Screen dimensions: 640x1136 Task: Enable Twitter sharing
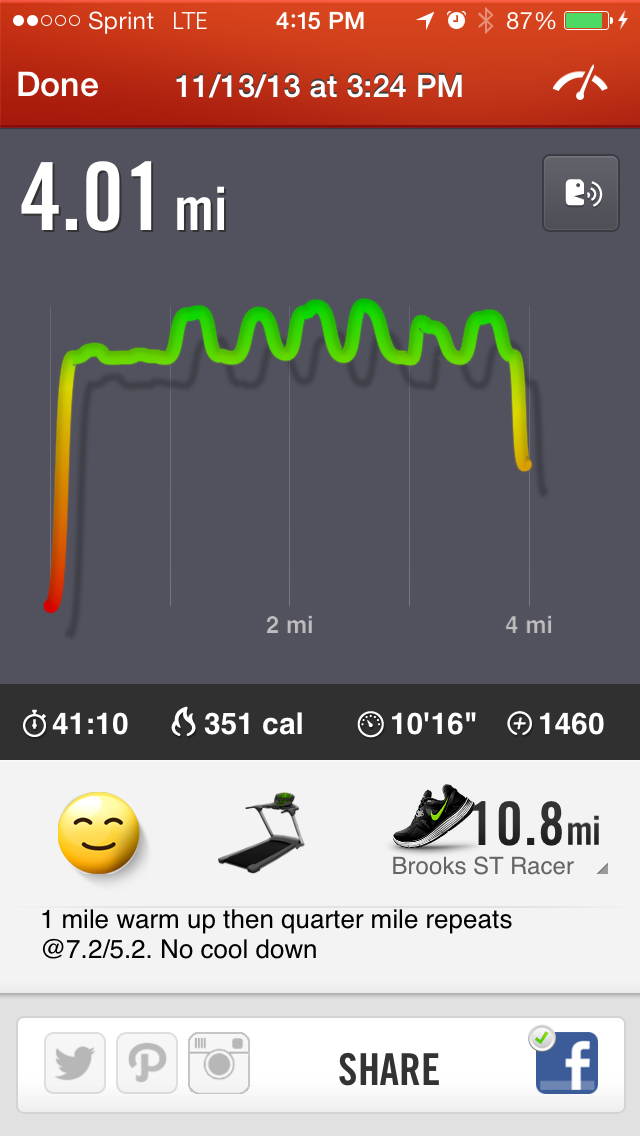(x=75, y=1063)
